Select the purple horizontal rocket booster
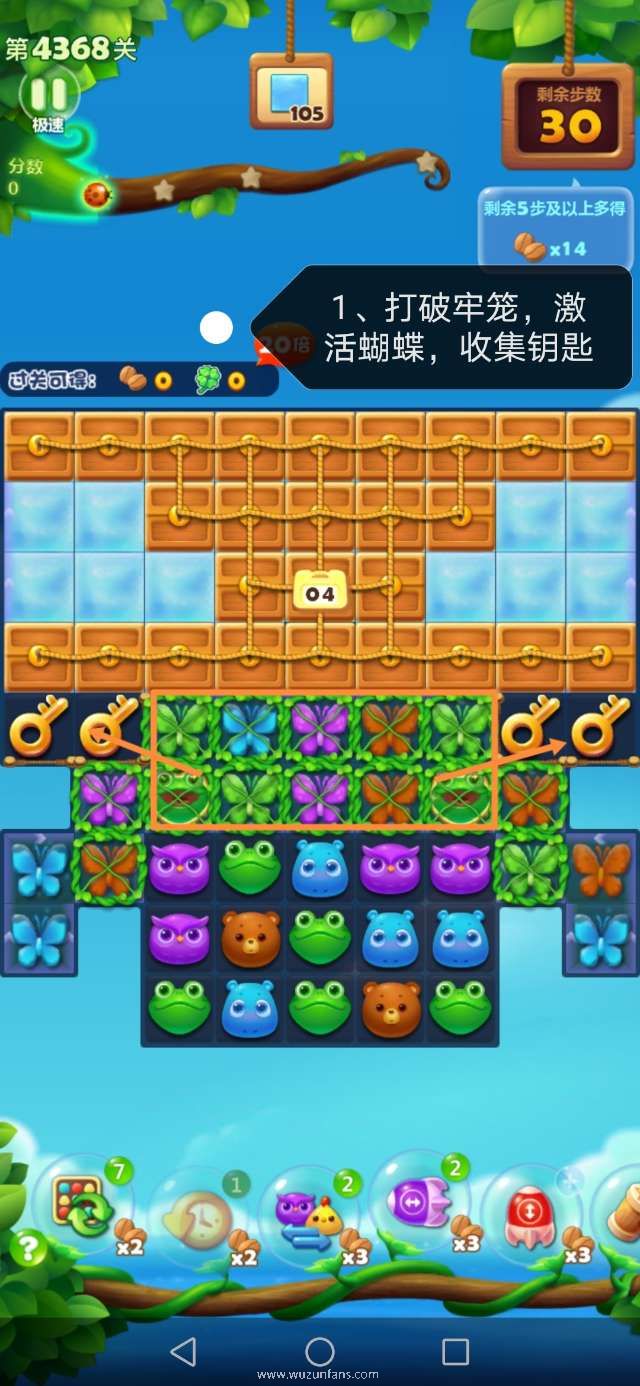640x1386 pixels. pos(420,1200)
